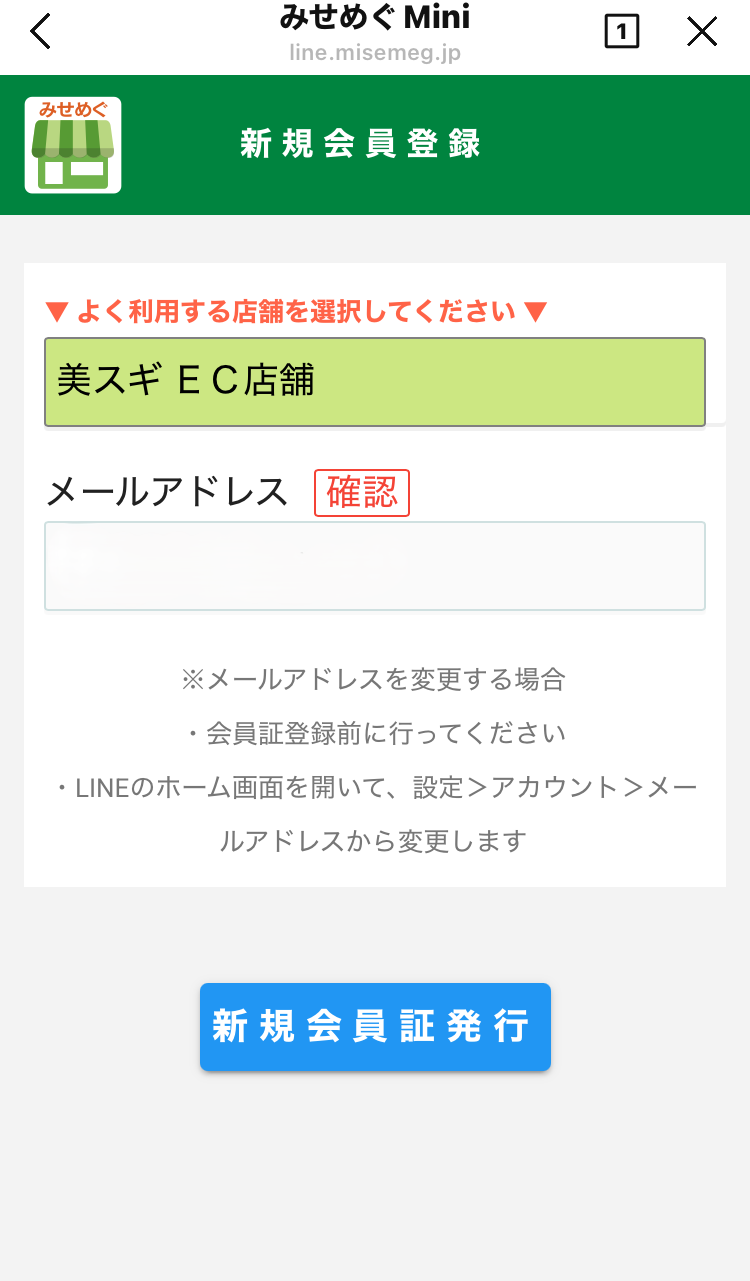The height and width of the screenshot is (1281, 750).
Task: Tap the red 確認 button
Action: 362,493
